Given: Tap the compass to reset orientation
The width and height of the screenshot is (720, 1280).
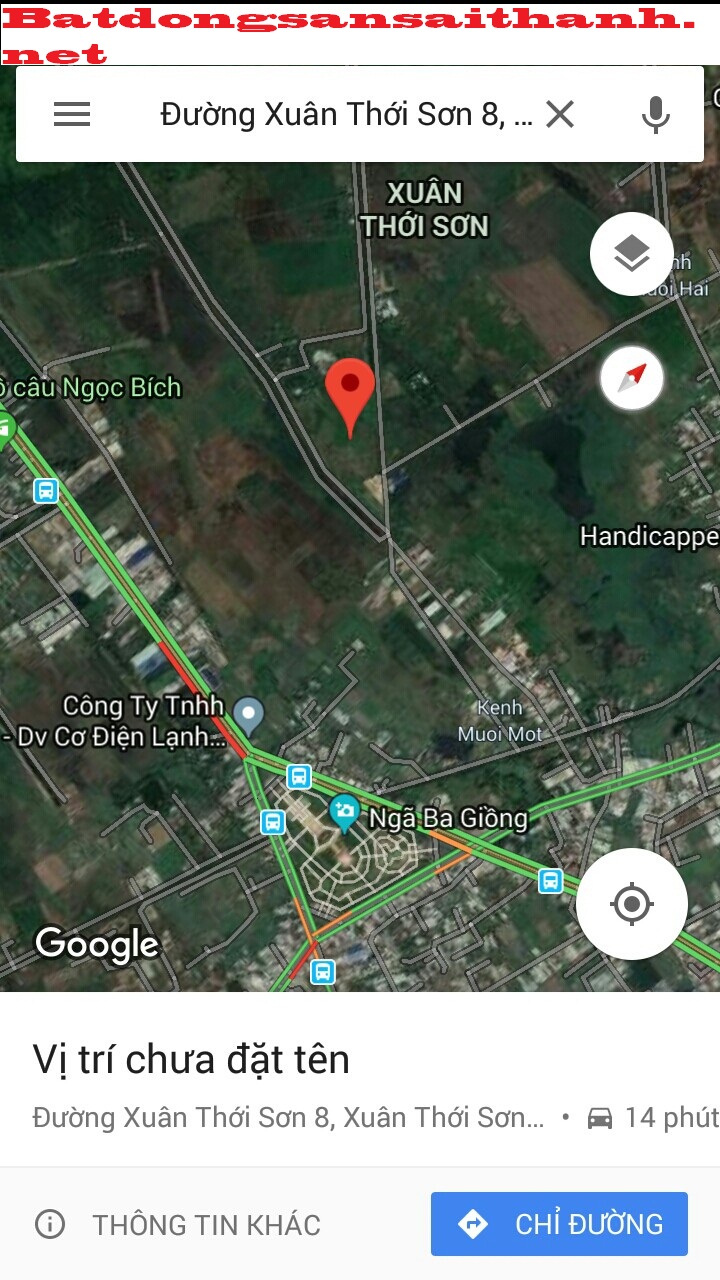Looking at the screenshot, I should (x=632, y=378).
